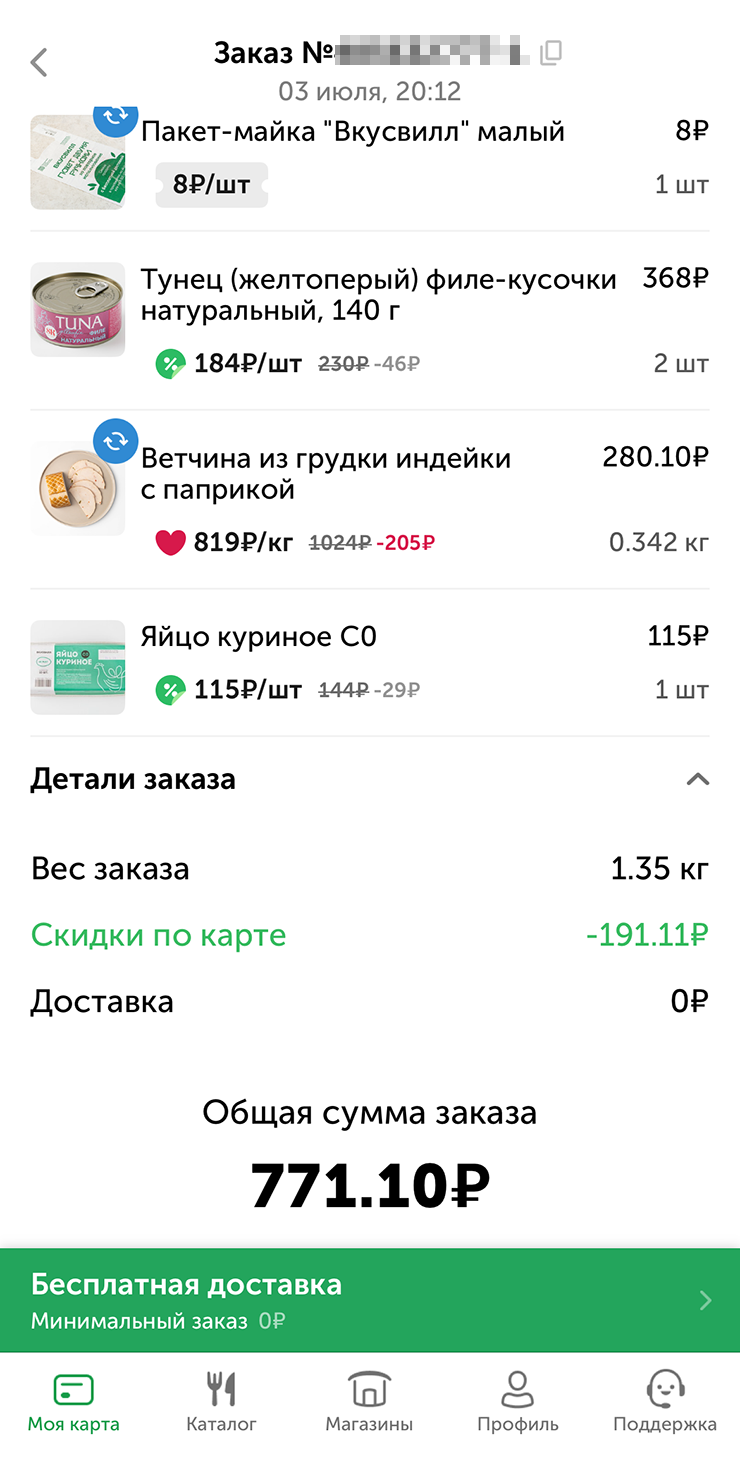Screen dimensions: 740x1480
Task: Switch to the Профиль tab
Action: tap(517, 1402)
